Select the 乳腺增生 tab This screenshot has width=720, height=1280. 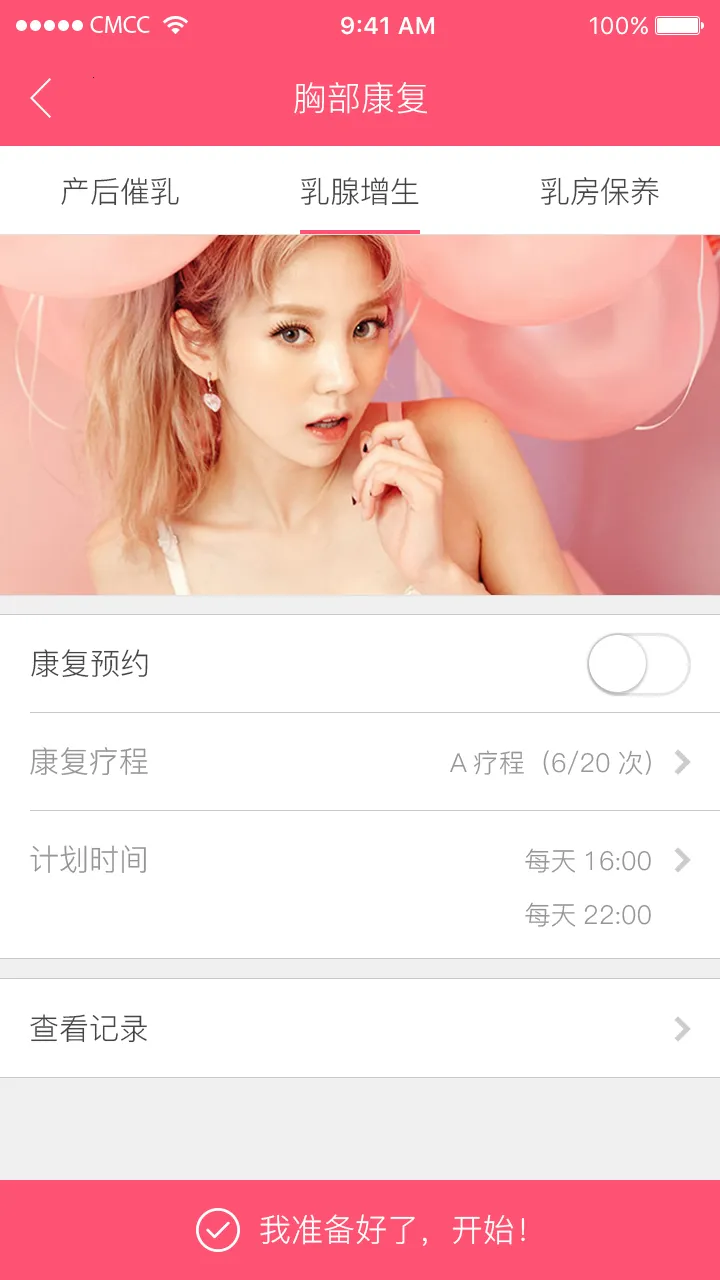tap(360, 191)
